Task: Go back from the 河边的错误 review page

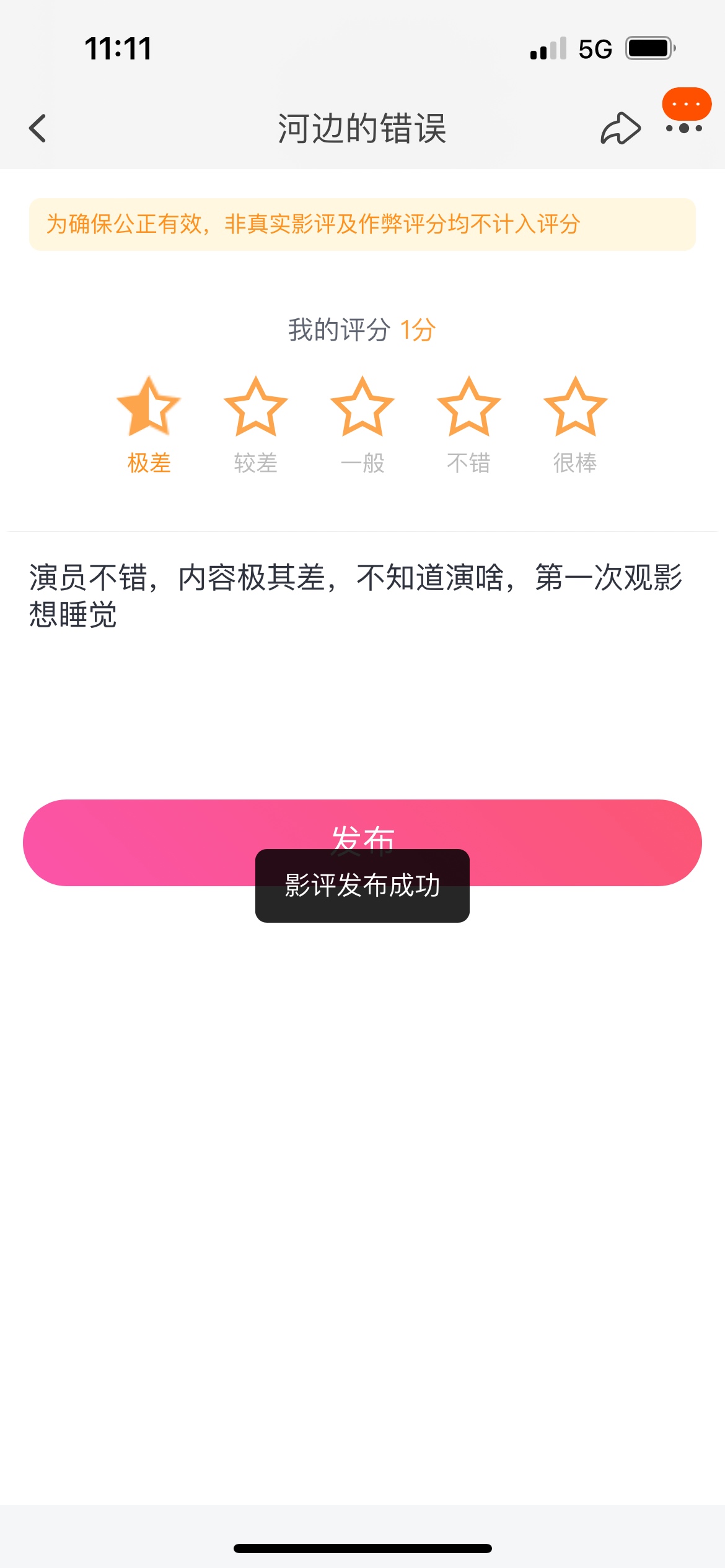Action: click(x=38, y=128)
